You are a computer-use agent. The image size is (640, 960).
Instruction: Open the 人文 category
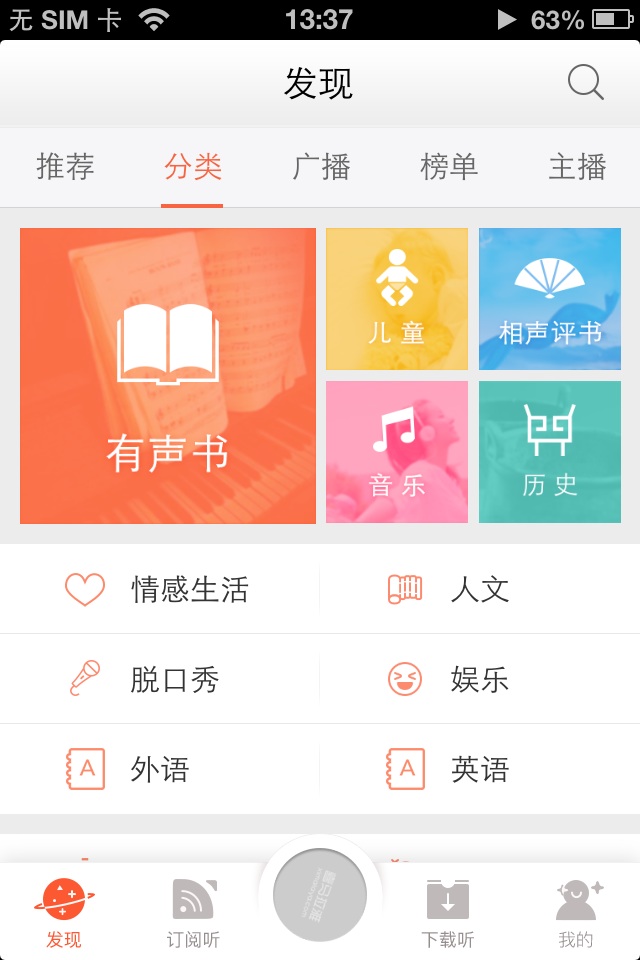pyautogui.click(x=480, y=589)
